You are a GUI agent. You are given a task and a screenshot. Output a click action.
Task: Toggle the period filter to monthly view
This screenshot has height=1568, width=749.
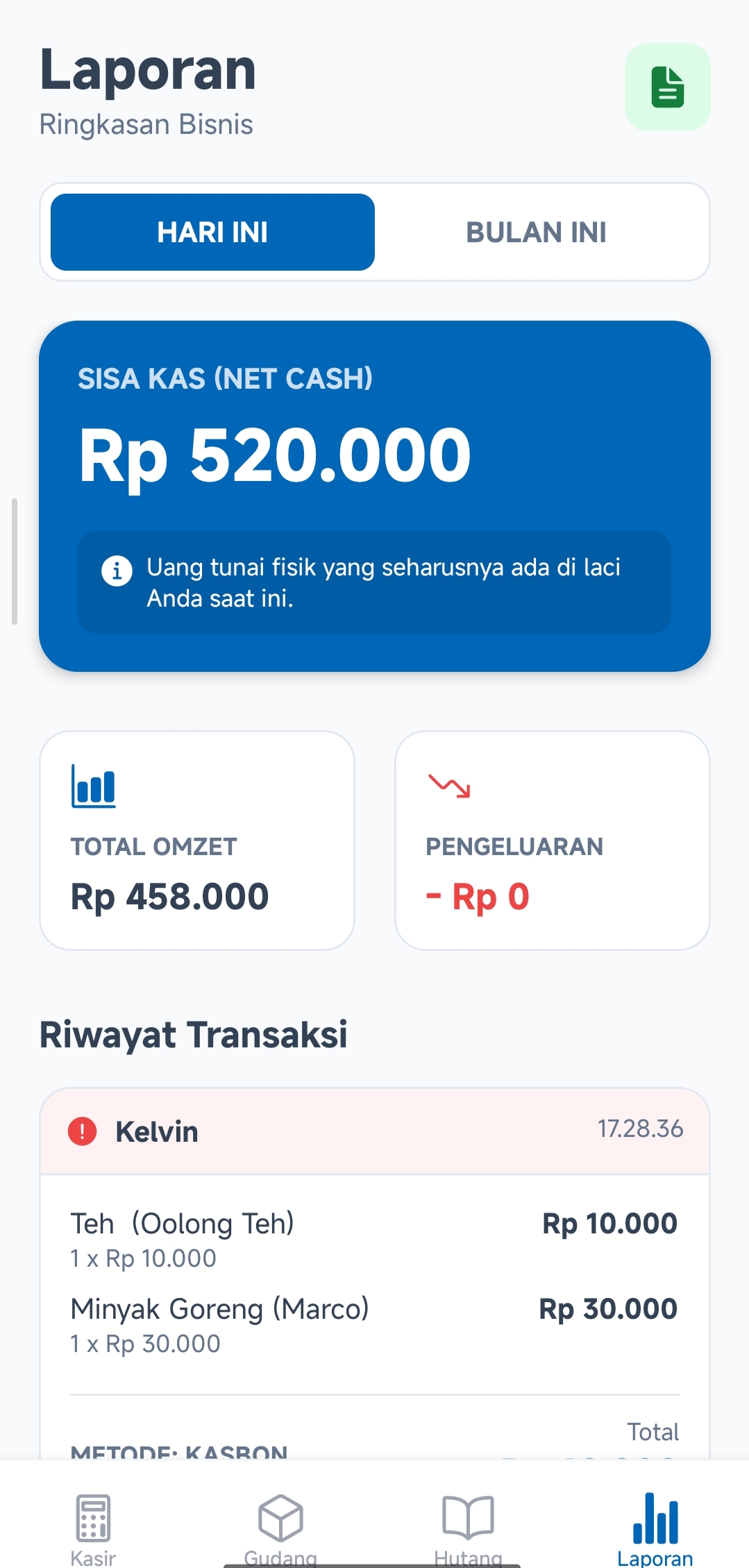coord(537,232)
